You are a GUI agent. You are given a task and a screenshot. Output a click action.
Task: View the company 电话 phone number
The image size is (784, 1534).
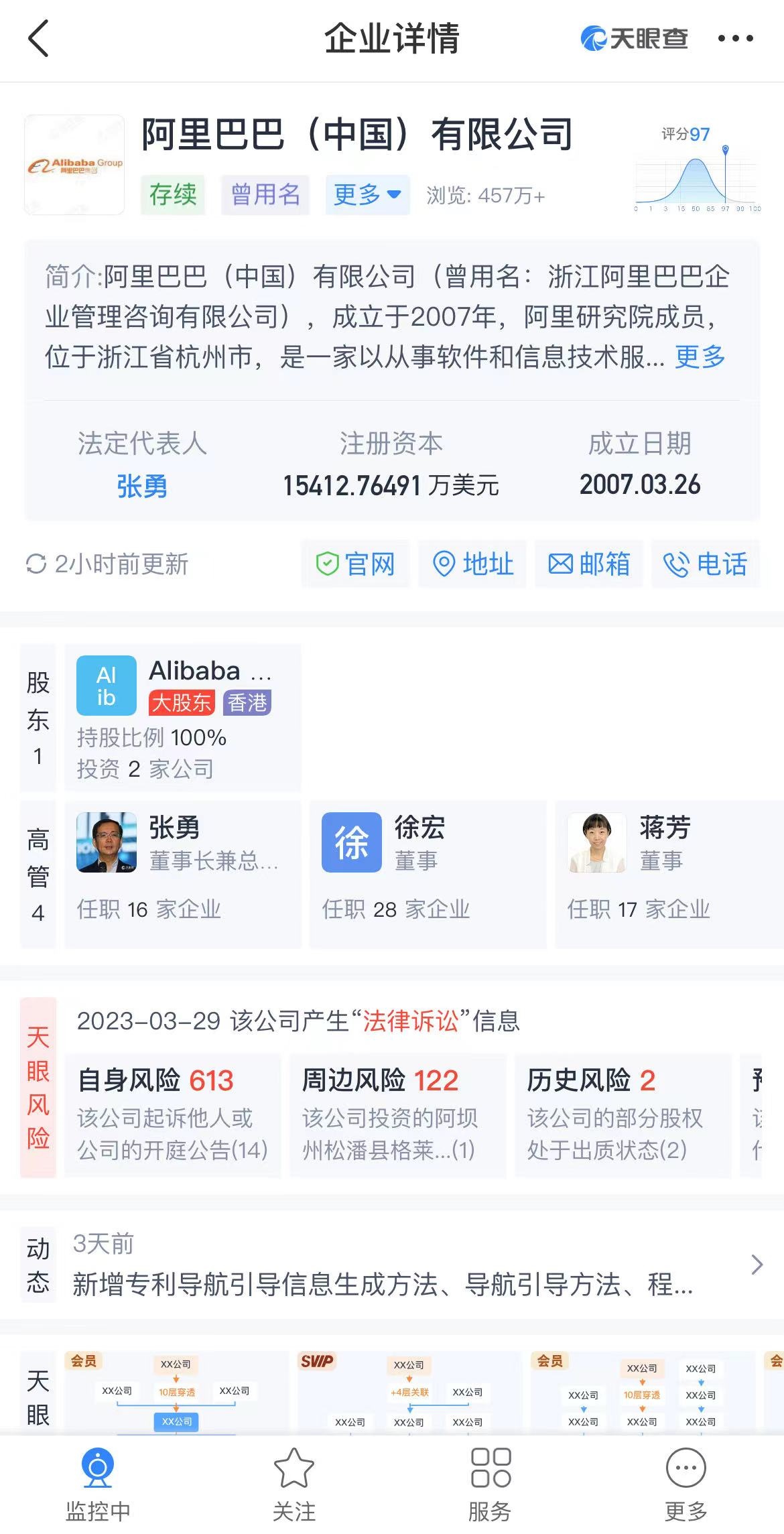point(706,564)
